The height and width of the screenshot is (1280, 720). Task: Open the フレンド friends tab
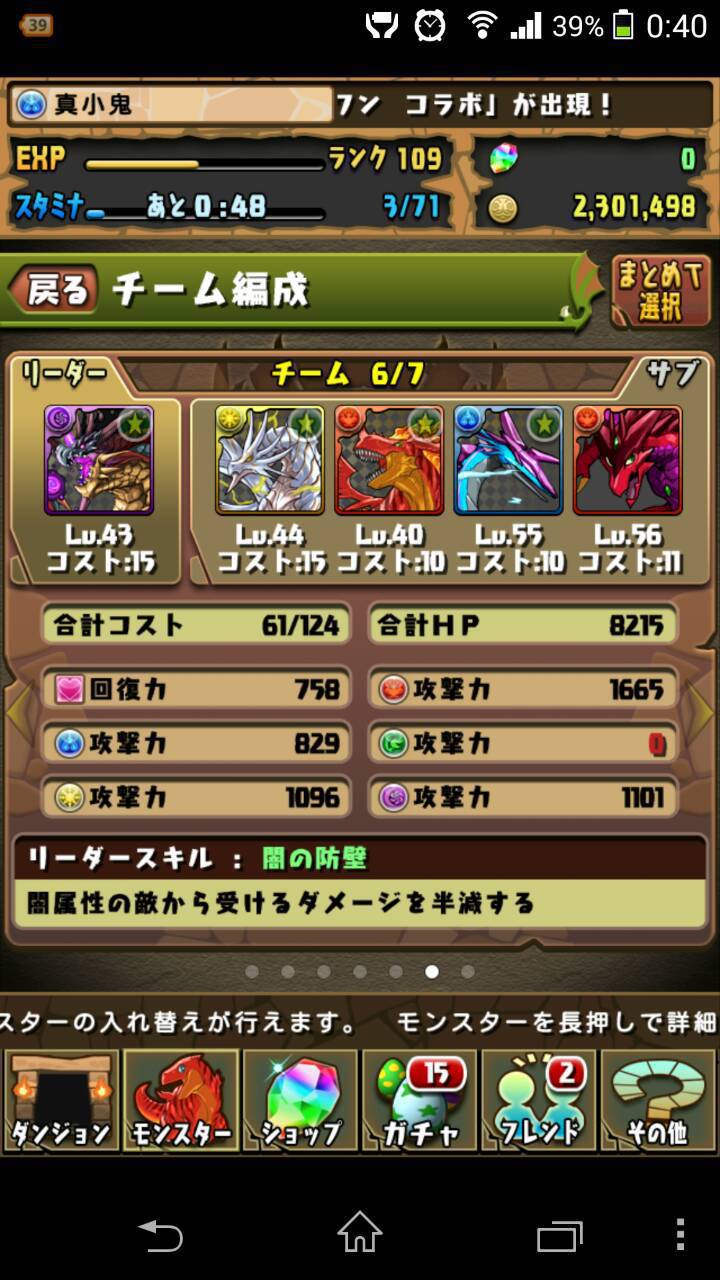pos(539,1100)
